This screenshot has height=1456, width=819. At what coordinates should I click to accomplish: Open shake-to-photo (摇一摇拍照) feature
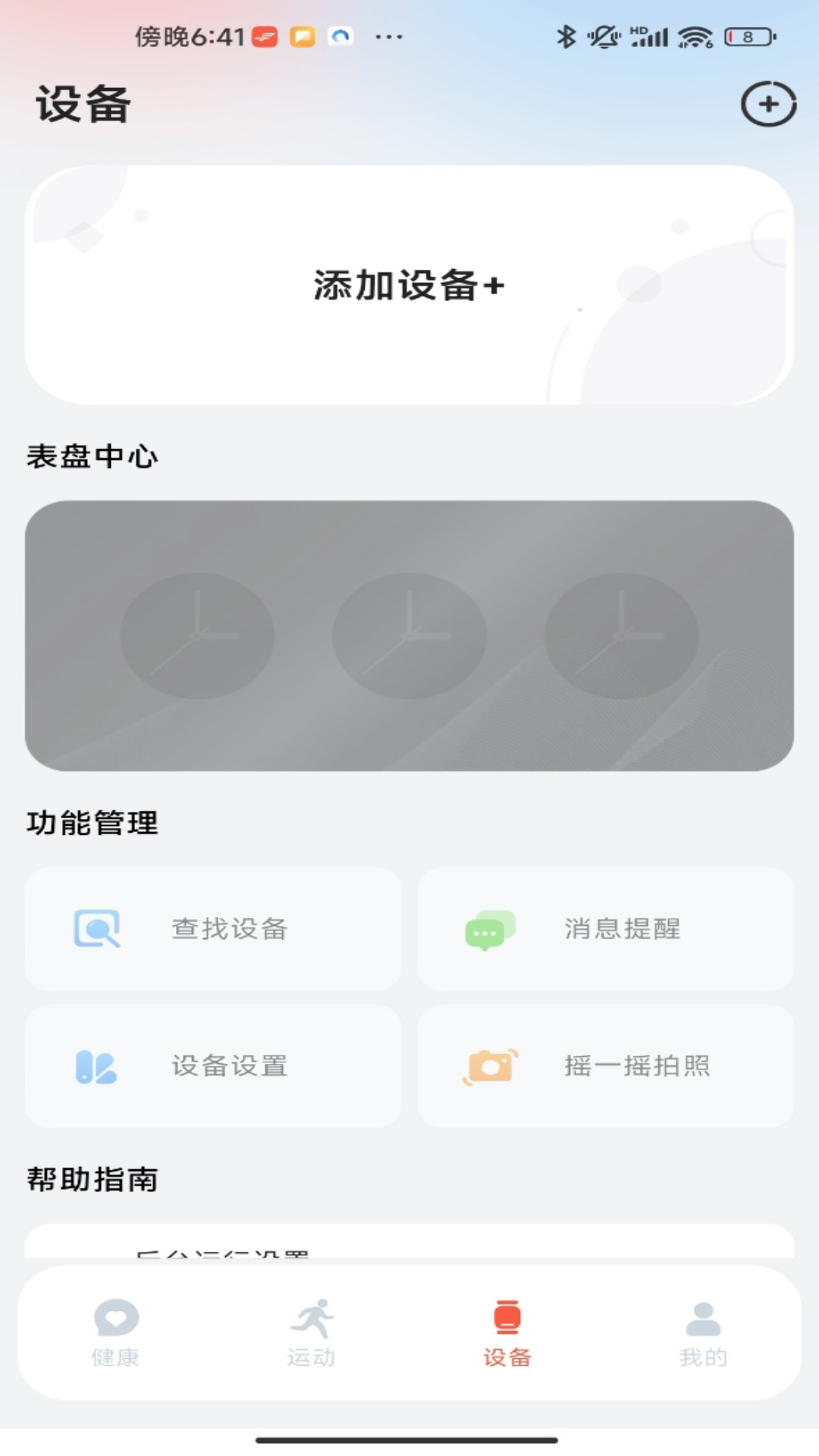(x=607, y=1065)
